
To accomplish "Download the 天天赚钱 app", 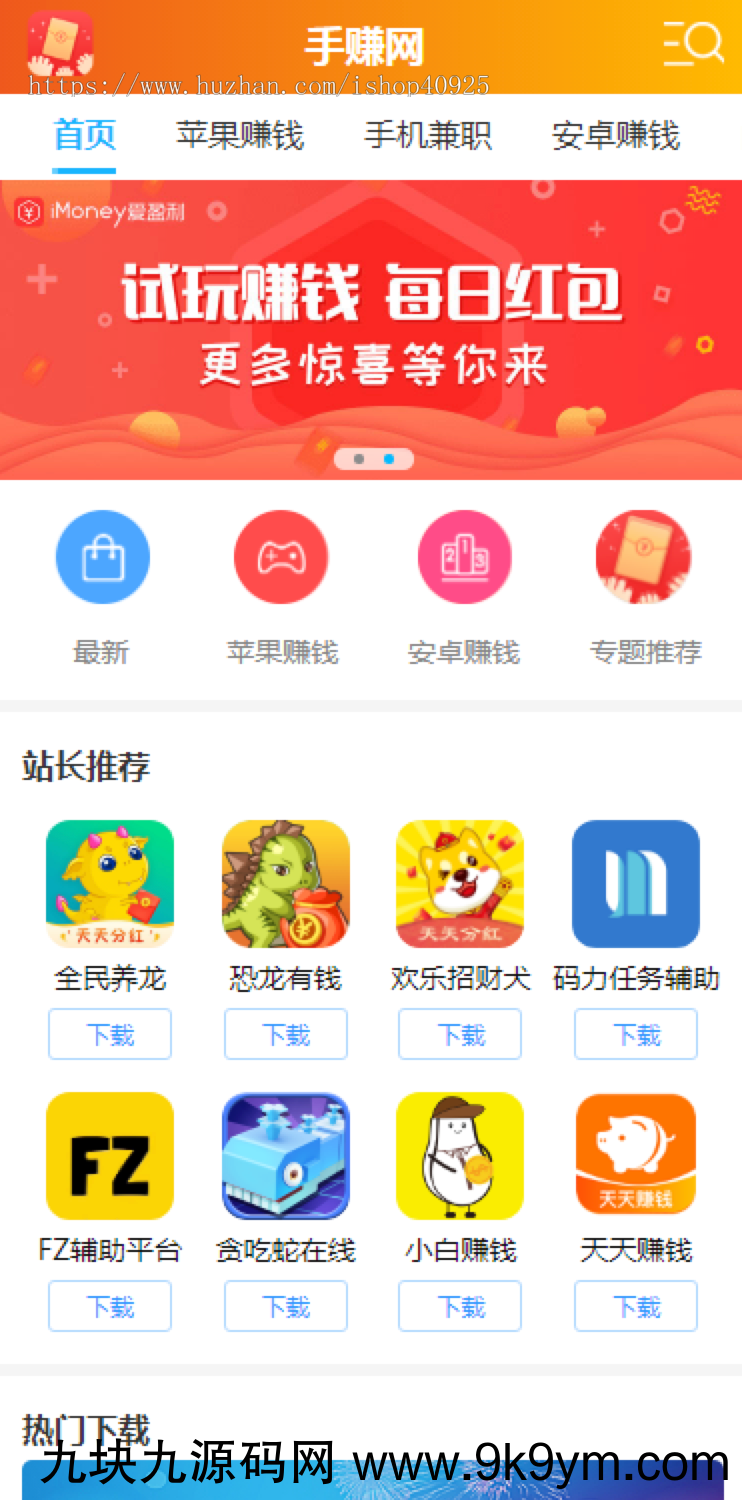I will click(636, 1306).
